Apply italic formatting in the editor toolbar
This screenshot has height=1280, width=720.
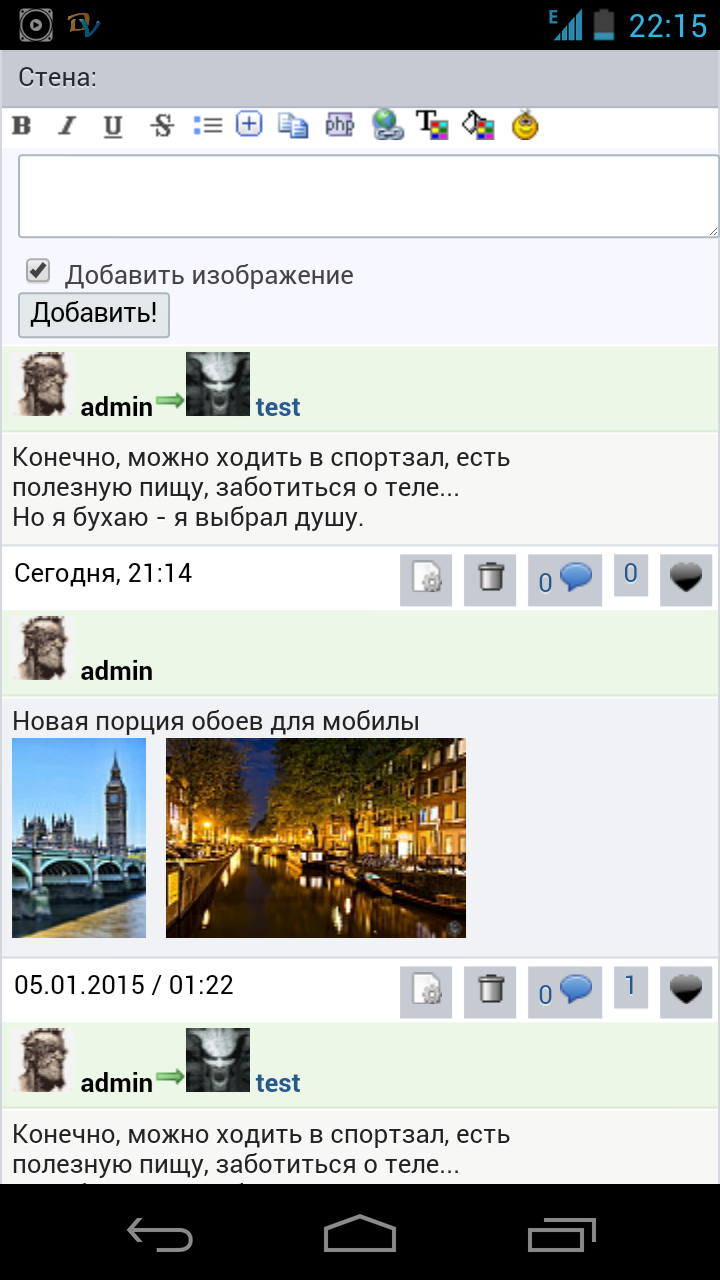67,126
